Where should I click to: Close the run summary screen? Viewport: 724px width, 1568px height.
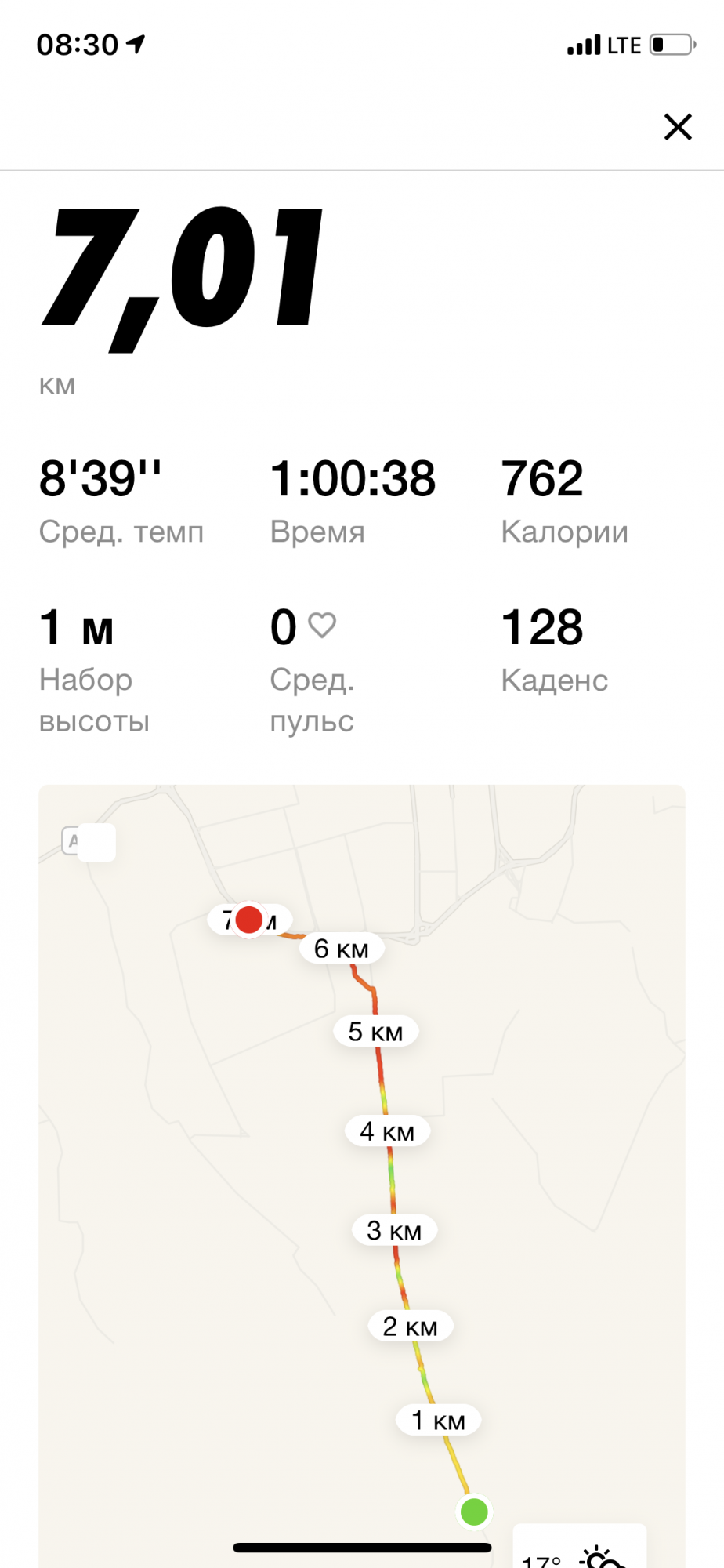[678, 127]
